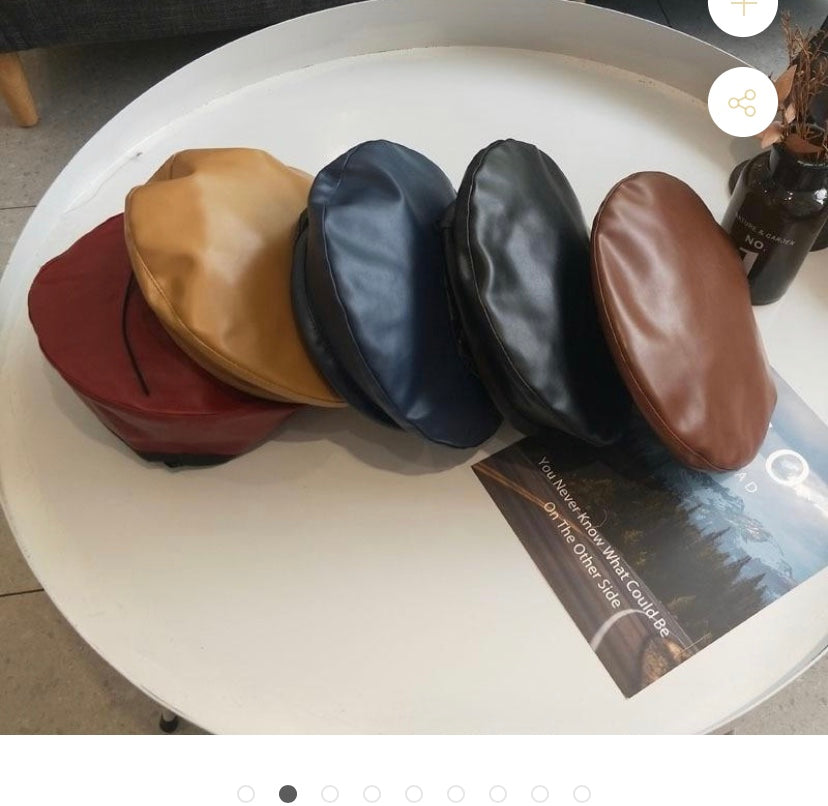Jump to the last image dot
Screen dimensions: 828x806
point(582,794)
